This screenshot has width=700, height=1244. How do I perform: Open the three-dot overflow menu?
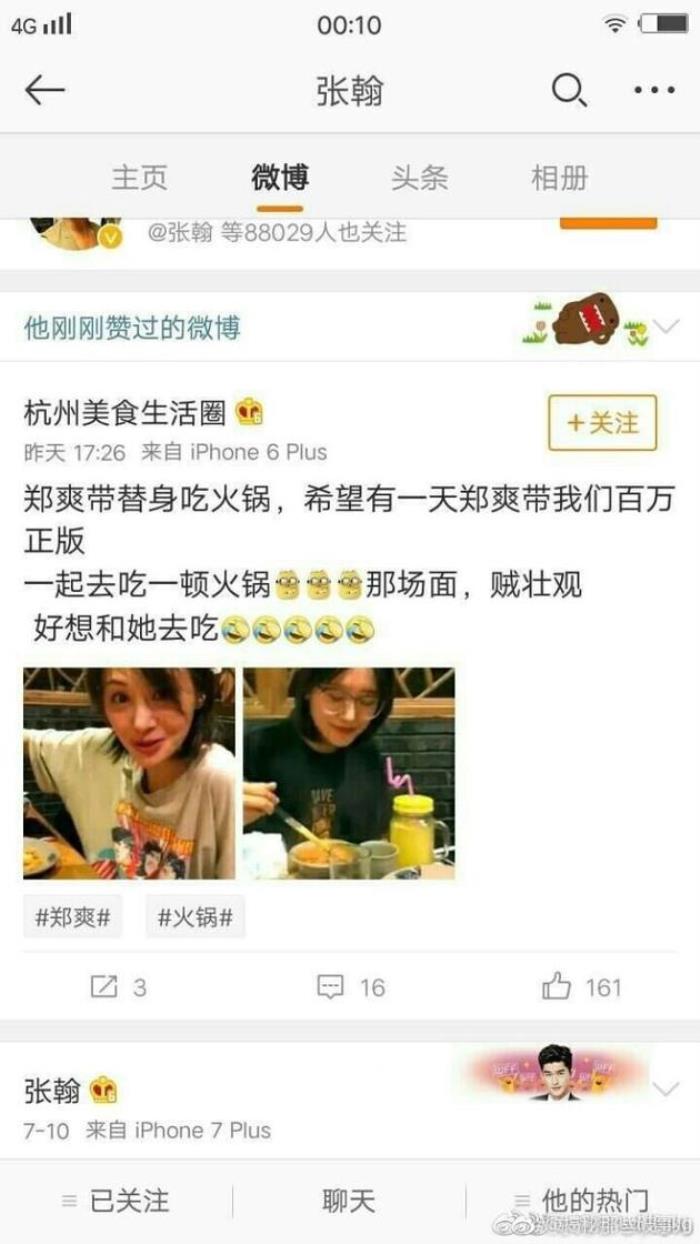click(x=654, y=90)
